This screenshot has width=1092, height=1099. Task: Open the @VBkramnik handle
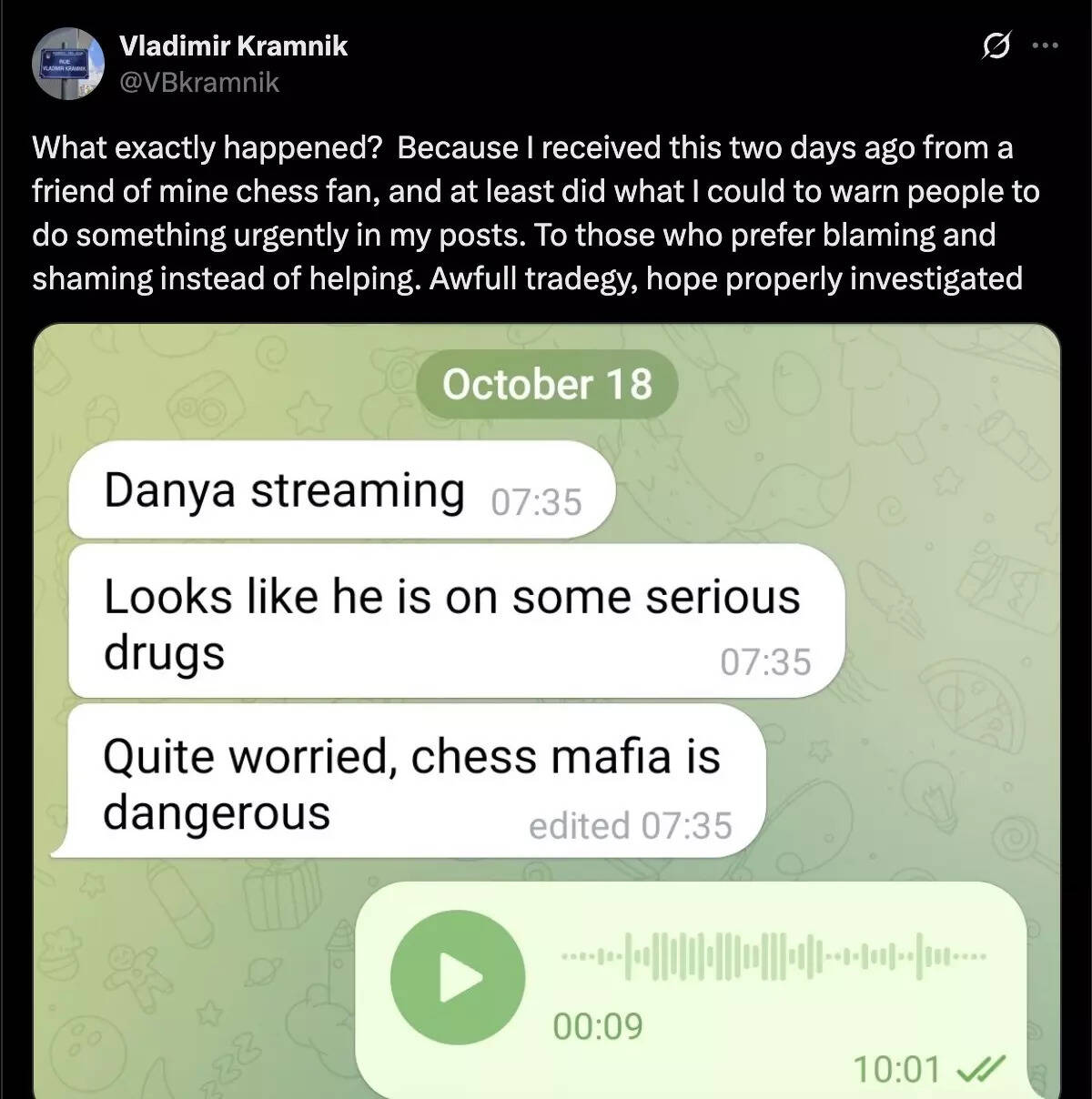(x=199, y=83)
